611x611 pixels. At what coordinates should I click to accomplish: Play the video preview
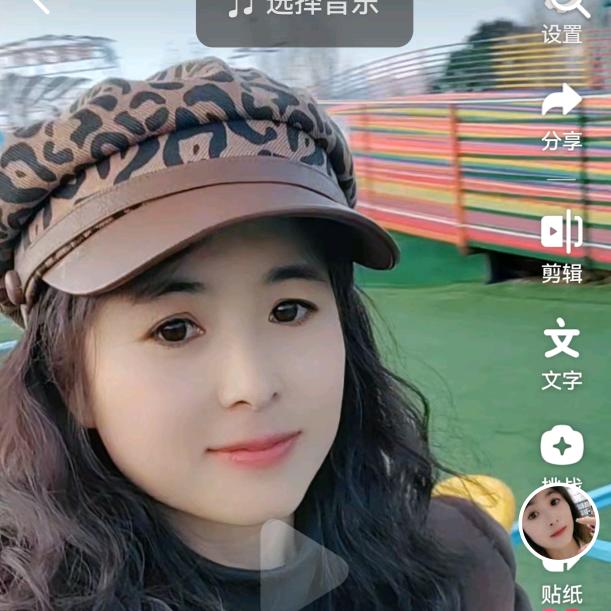[300, 566]
